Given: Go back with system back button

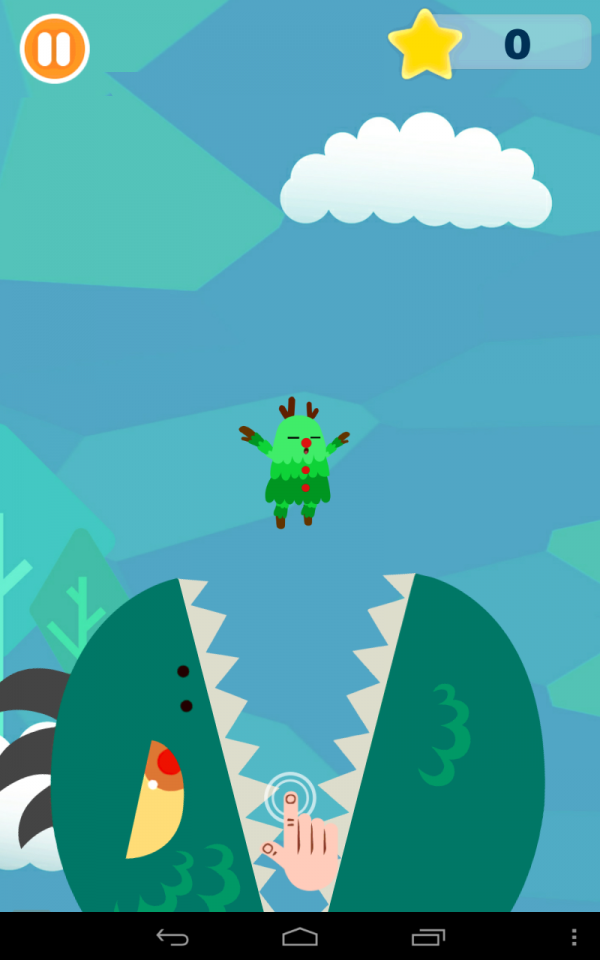Looking at the screenshot, I should [172, 937].
